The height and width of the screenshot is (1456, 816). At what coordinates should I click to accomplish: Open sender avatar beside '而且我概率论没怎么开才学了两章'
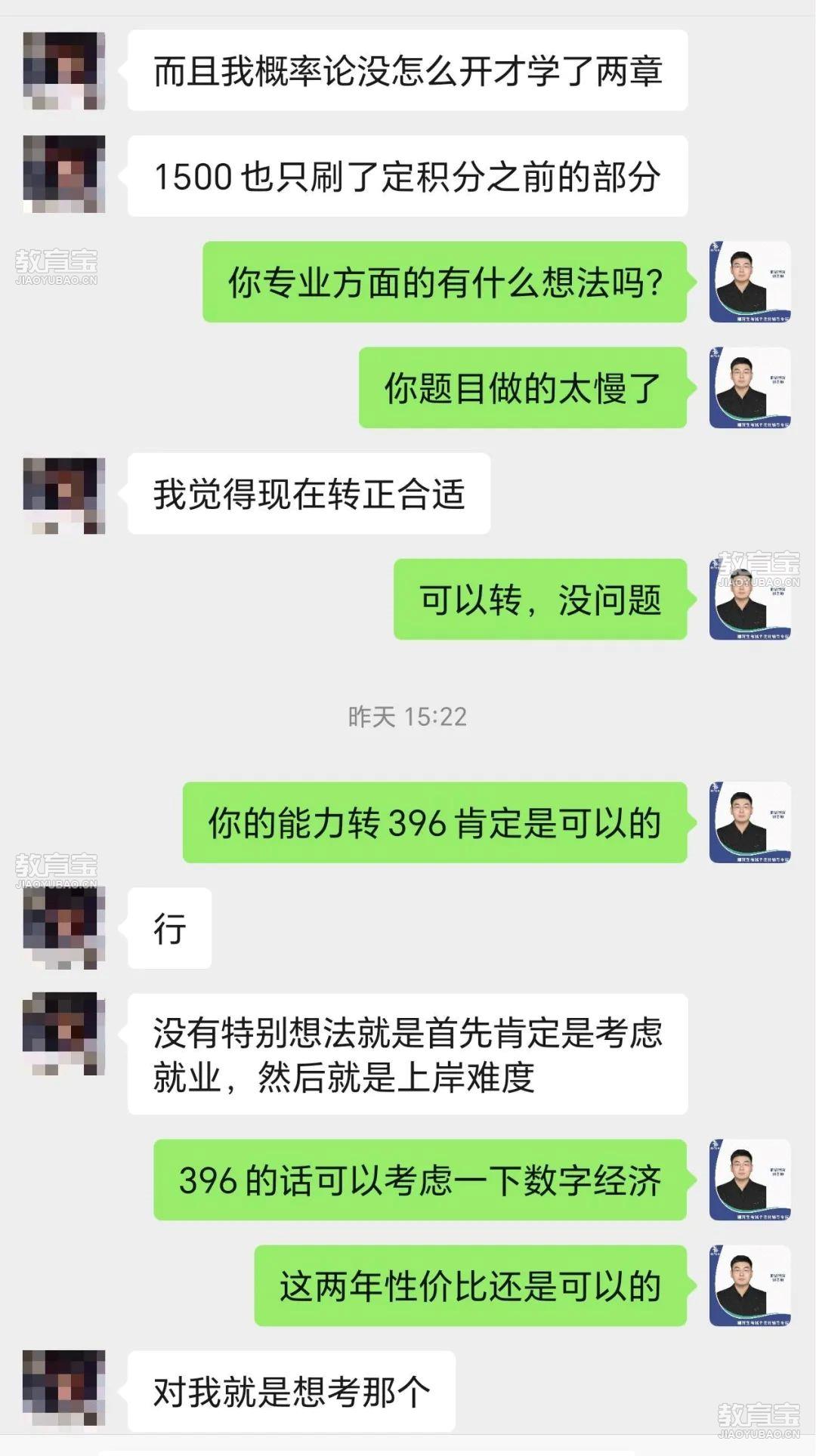pyautogui.click(x=64, y=70)
